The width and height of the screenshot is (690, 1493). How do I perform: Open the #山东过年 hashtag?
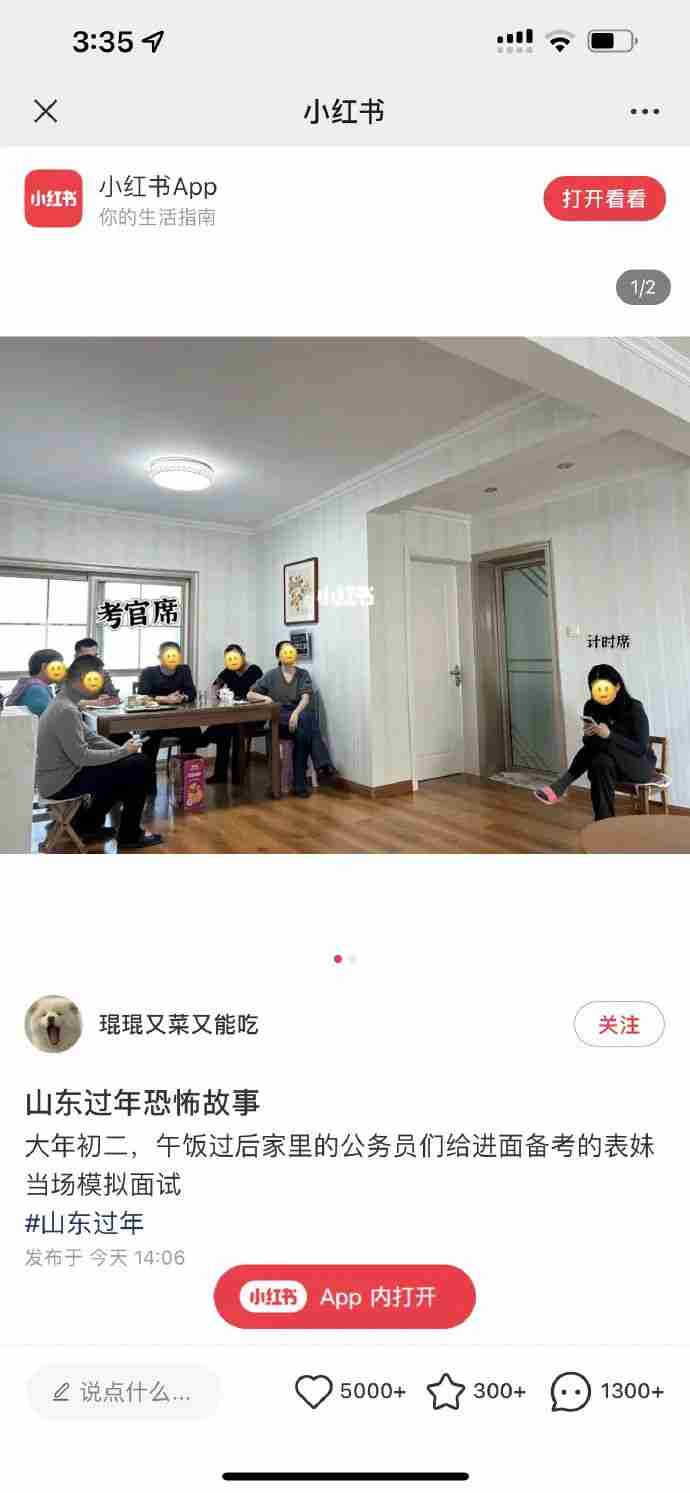coord(84,1222)
